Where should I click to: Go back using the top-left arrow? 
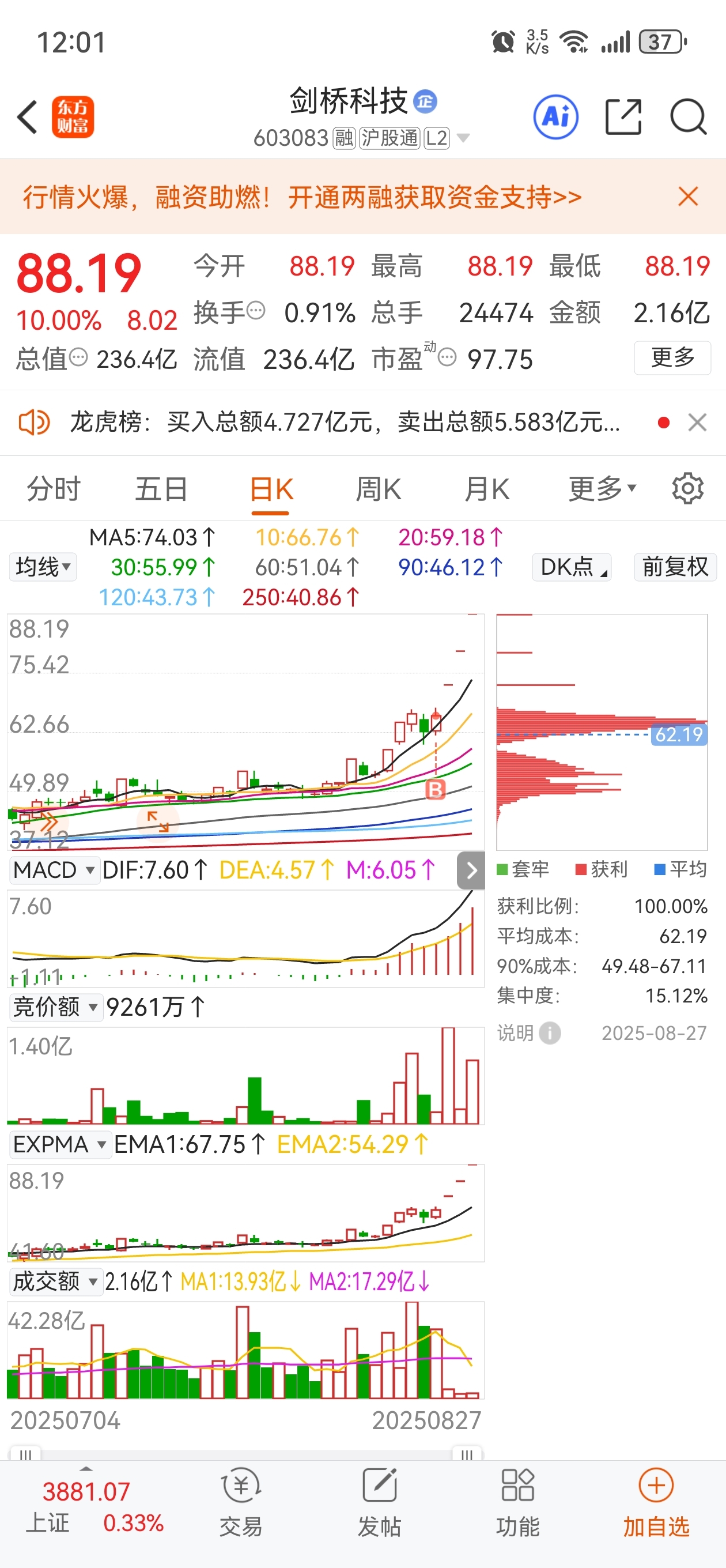point(28,117)
